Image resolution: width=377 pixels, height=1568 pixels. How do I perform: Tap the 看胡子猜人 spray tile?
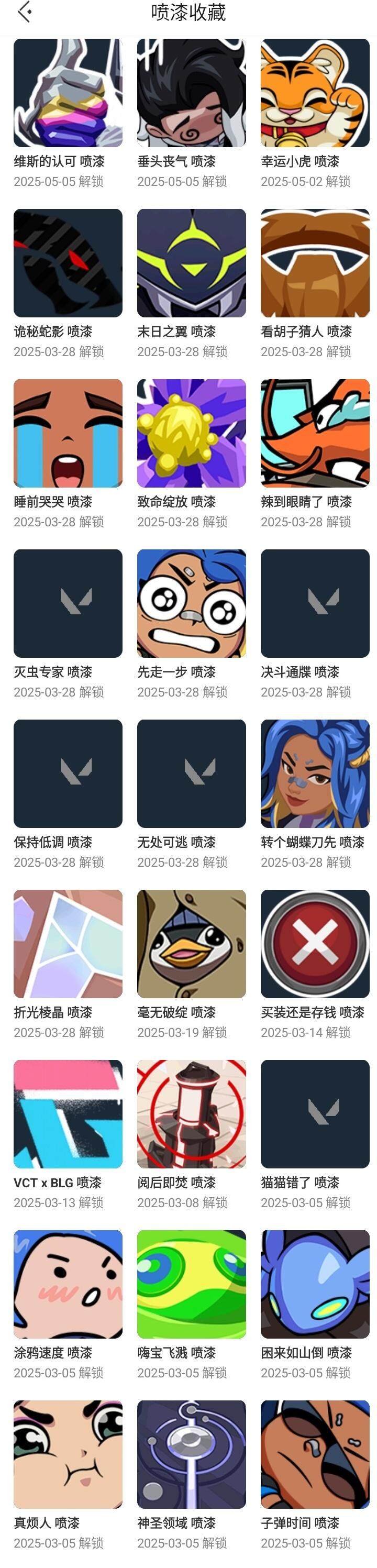click(x=315, y=263)
